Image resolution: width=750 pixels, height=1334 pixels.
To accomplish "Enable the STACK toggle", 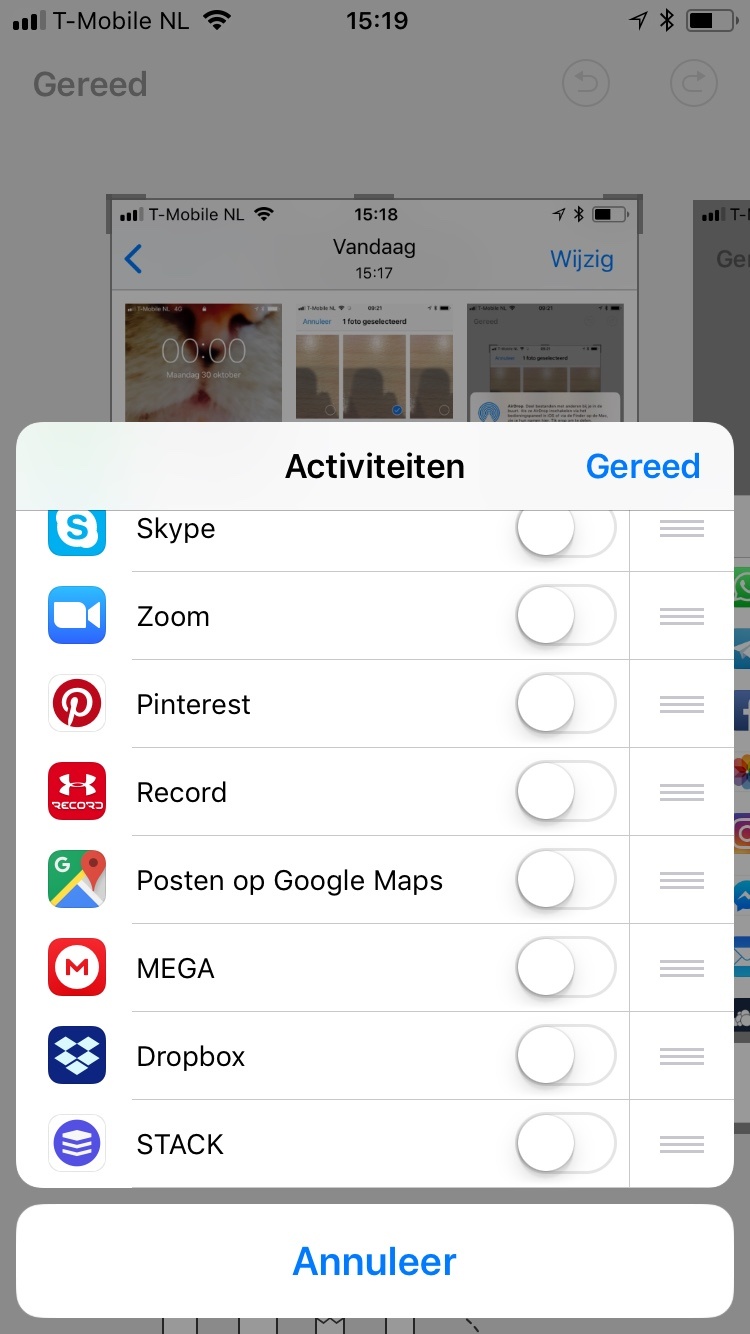I will pyautogui.click(x=565, y=1144).
